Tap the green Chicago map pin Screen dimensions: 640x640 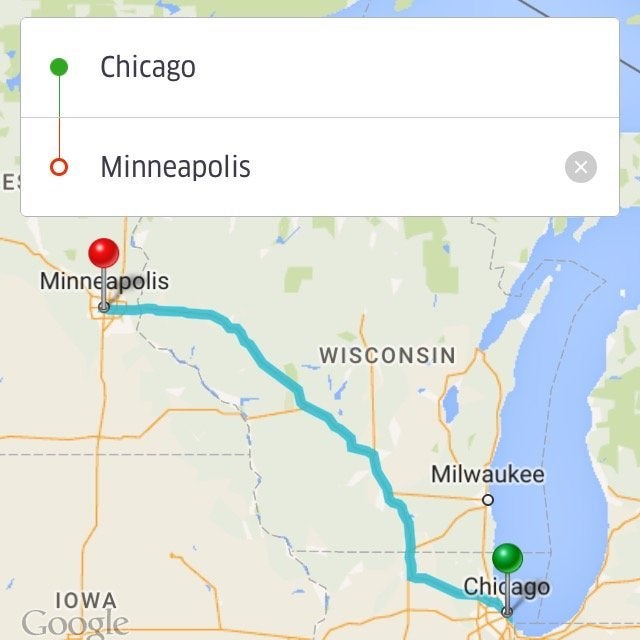point(507,560)
